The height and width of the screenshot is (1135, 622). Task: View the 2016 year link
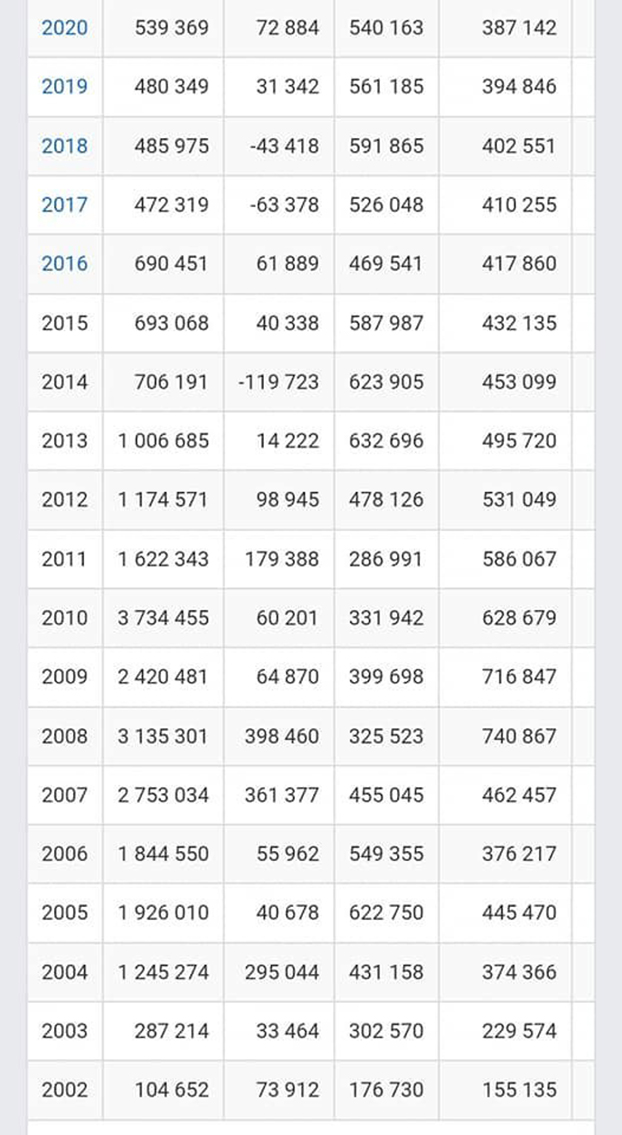pyautogui.click(x=64, y=263)
